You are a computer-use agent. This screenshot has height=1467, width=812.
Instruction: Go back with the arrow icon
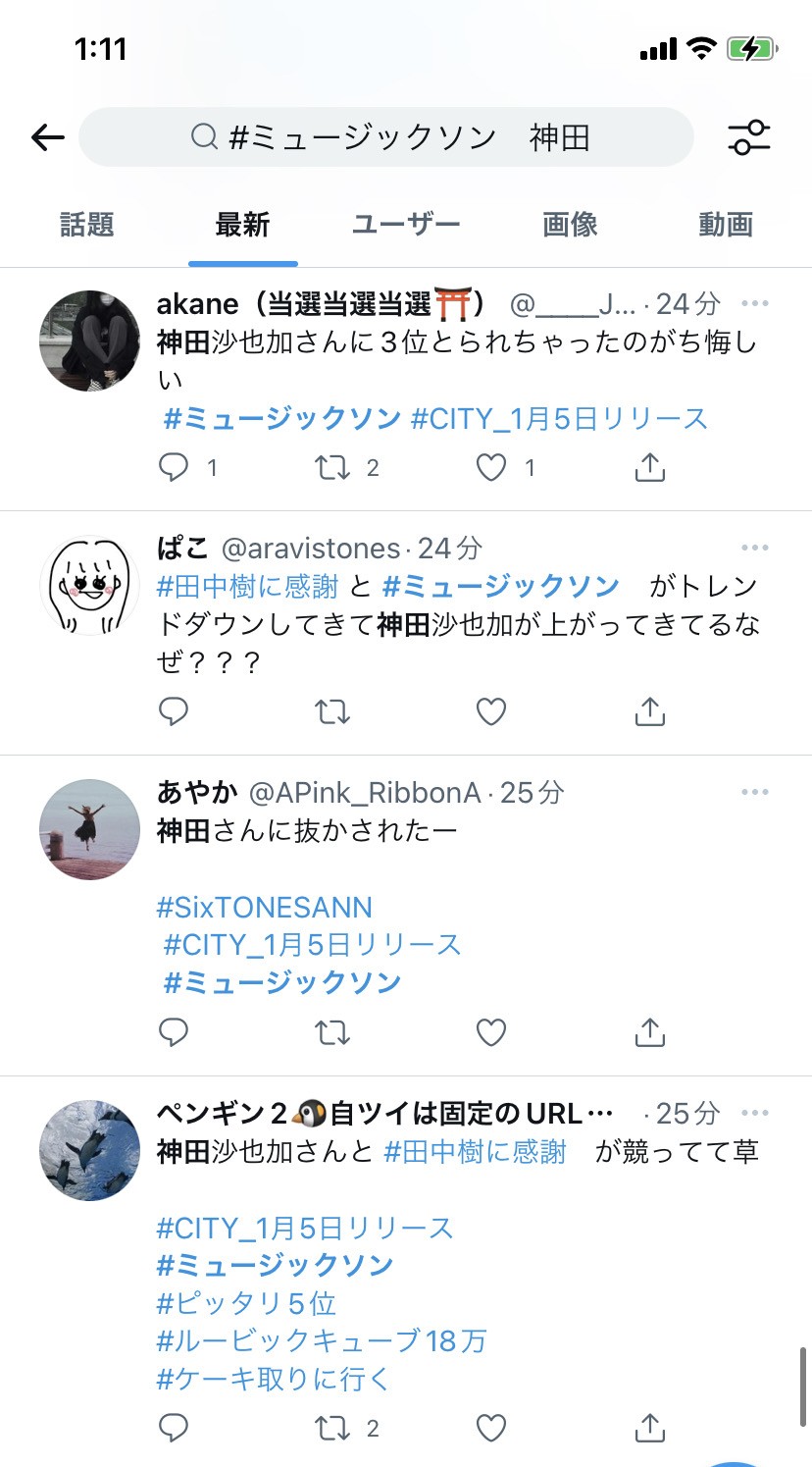47,137
